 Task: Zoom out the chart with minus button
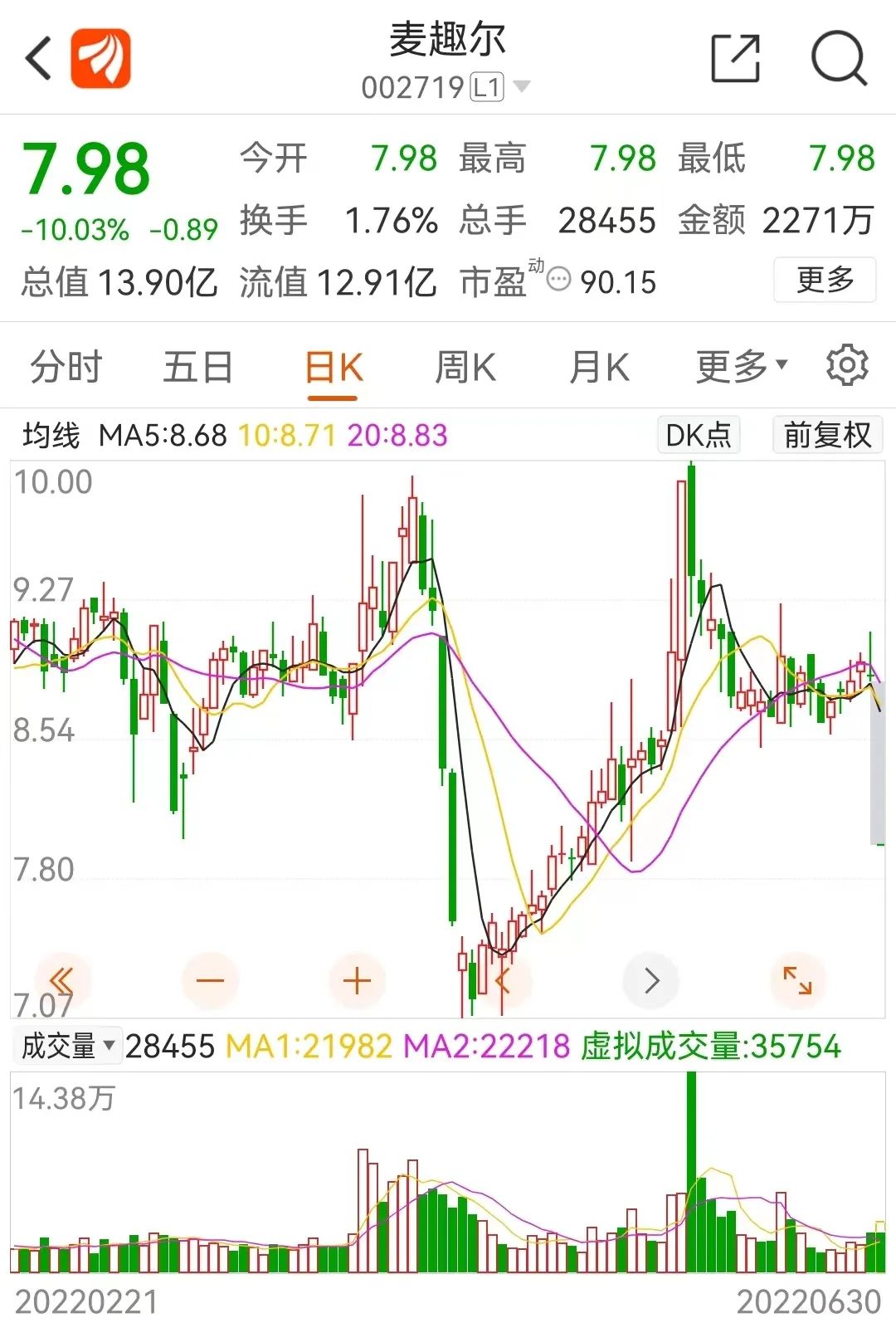(210, 980)
